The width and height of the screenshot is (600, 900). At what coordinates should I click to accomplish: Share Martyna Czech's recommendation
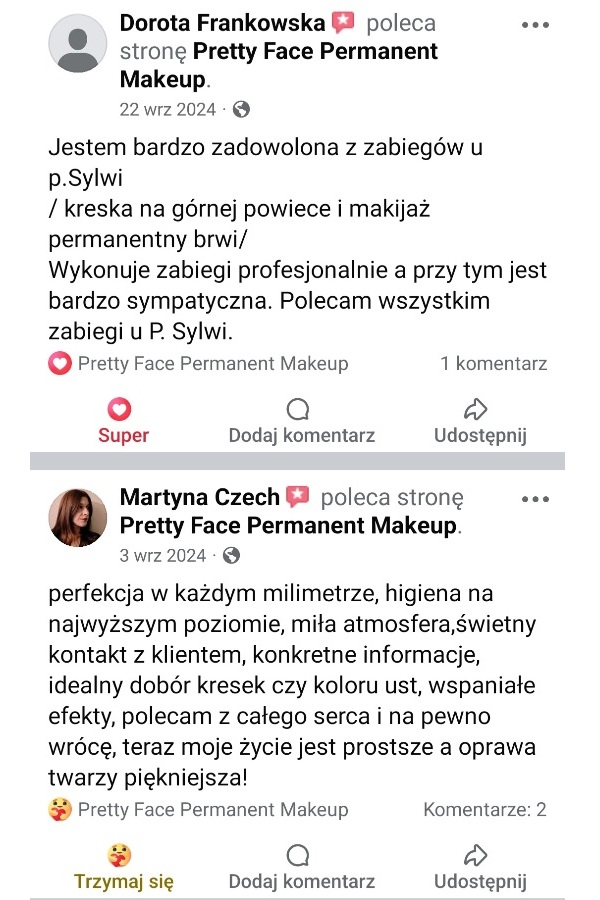click(480, 867)
